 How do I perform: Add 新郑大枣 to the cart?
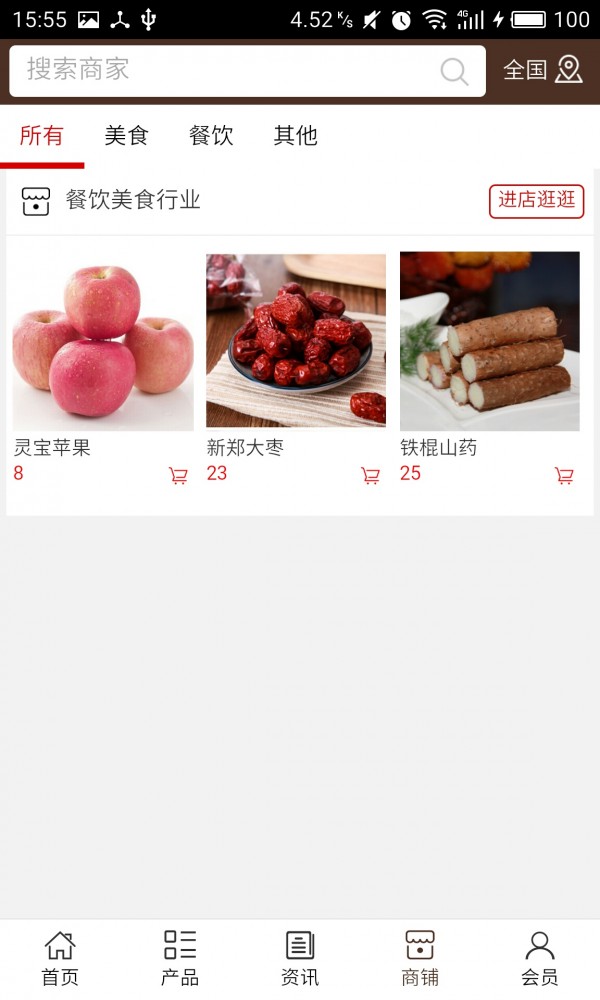(x=370, y=476)
